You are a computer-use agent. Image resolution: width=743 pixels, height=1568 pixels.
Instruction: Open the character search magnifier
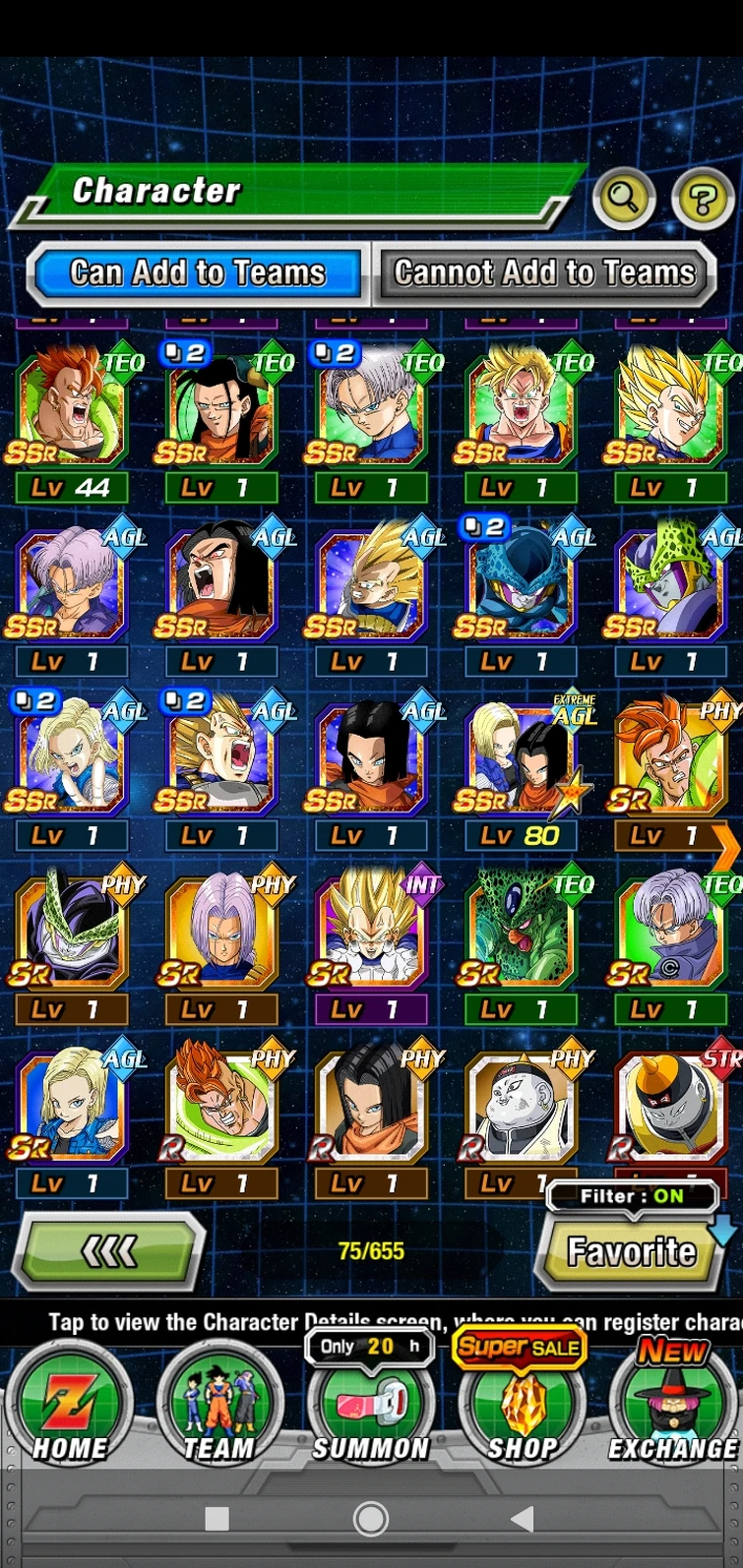625,198
